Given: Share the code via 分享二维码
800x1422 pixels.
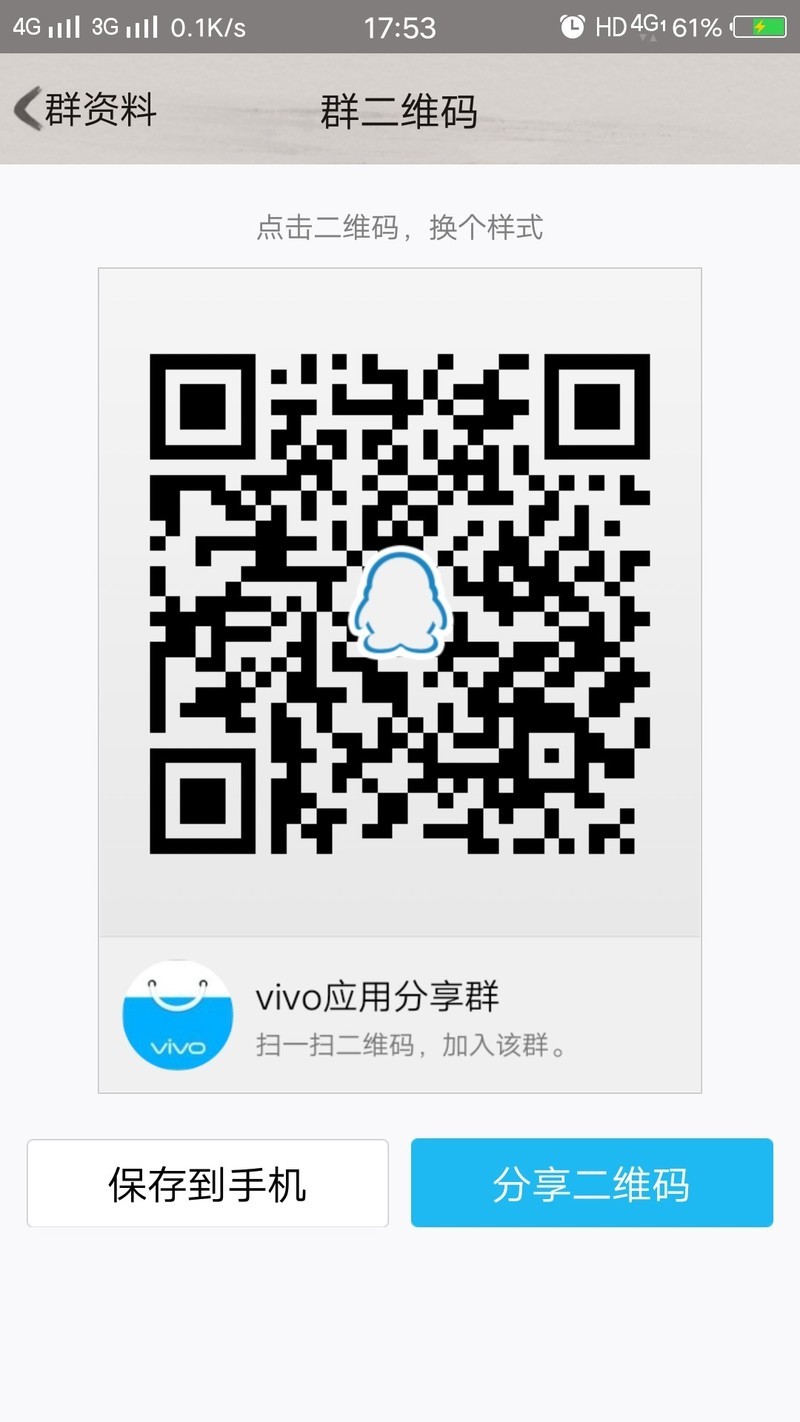Looking at the screenshot, I should 592,1183.
